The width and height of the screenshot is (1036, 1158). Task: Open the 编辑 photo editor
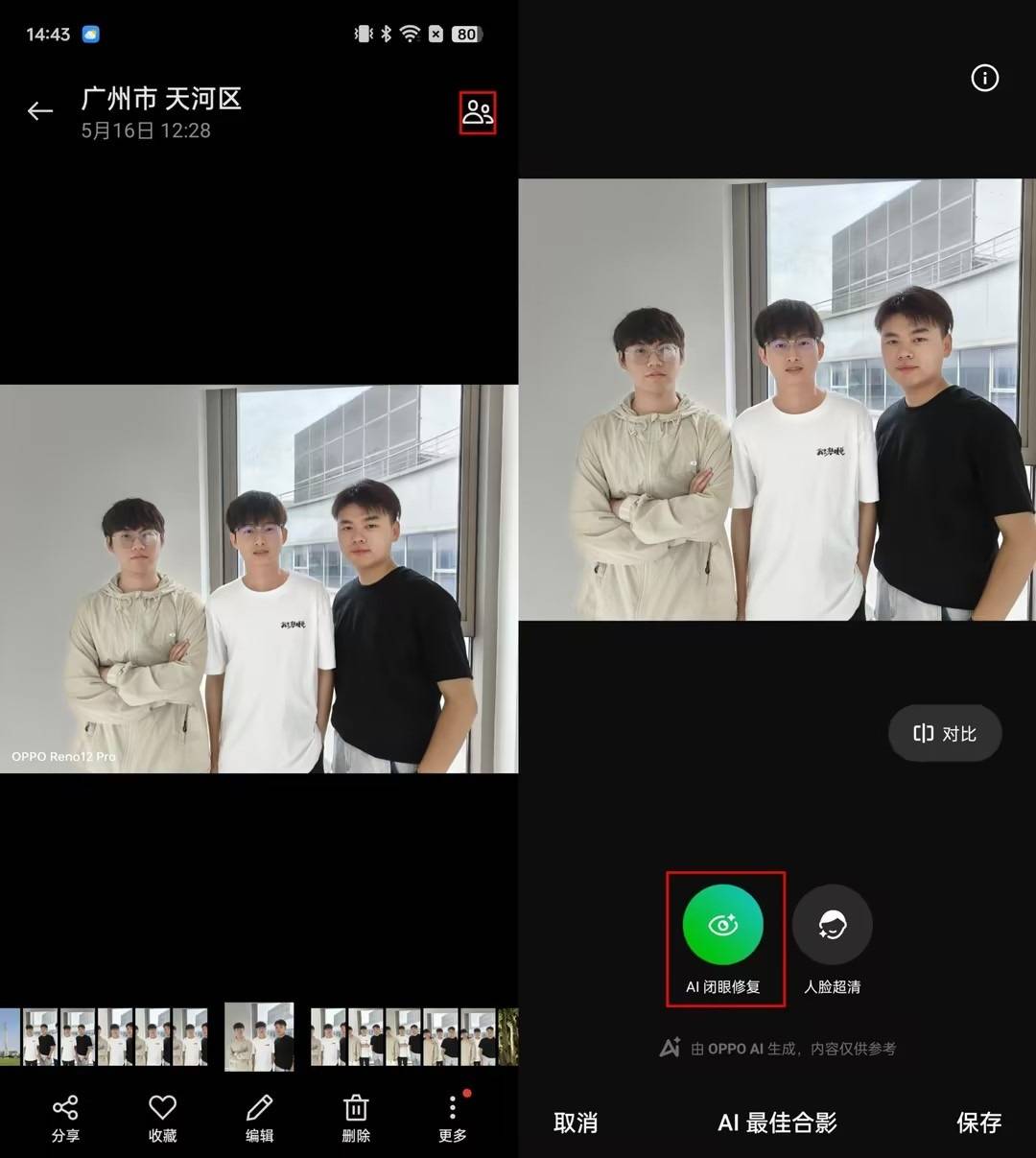[259, 1119]
